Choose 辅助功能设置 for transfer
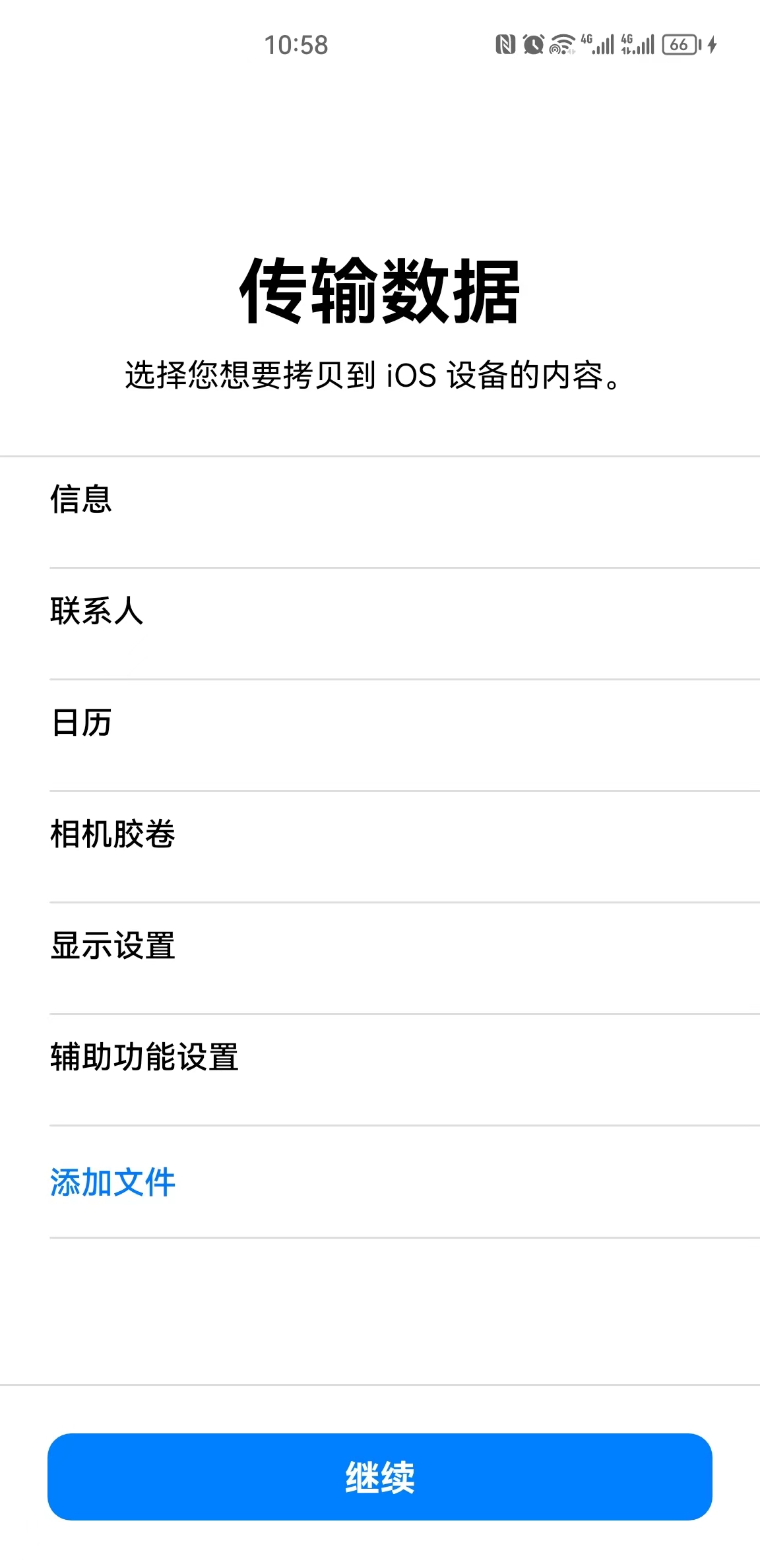 click(x=380, y=1057)
